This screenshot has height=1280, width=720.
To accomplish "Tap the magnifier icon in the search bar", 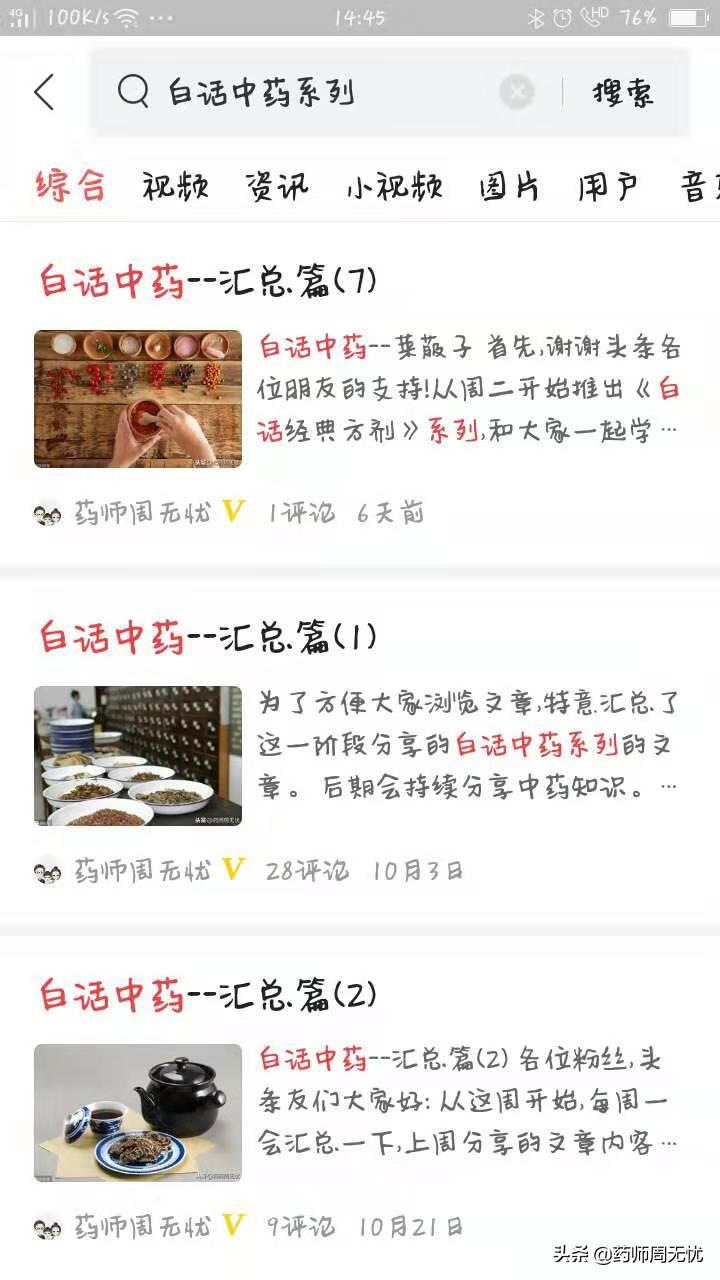I will pos(131,90).
